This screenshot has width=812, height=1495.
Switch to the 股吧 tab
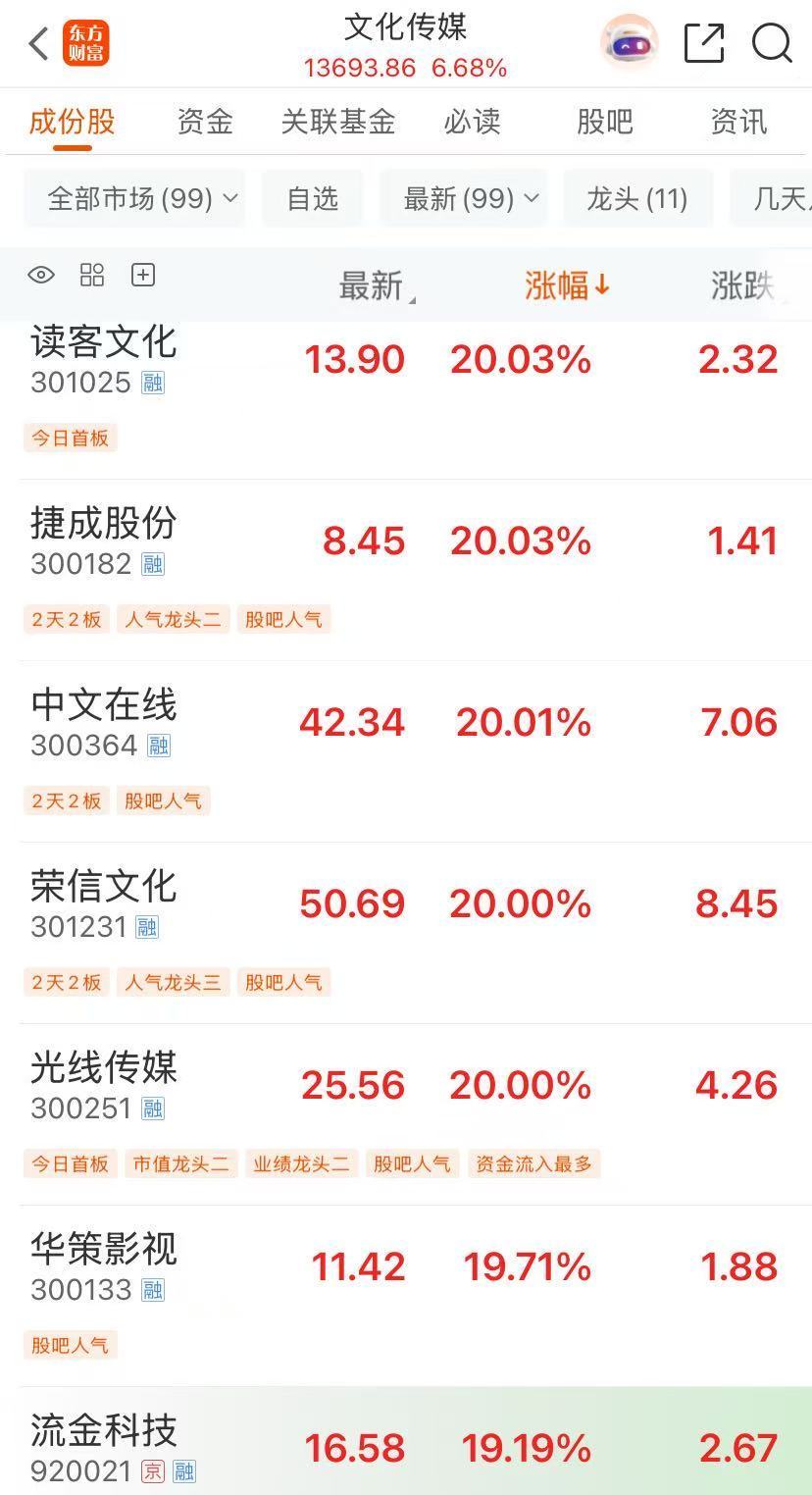(x=605, y=122)
